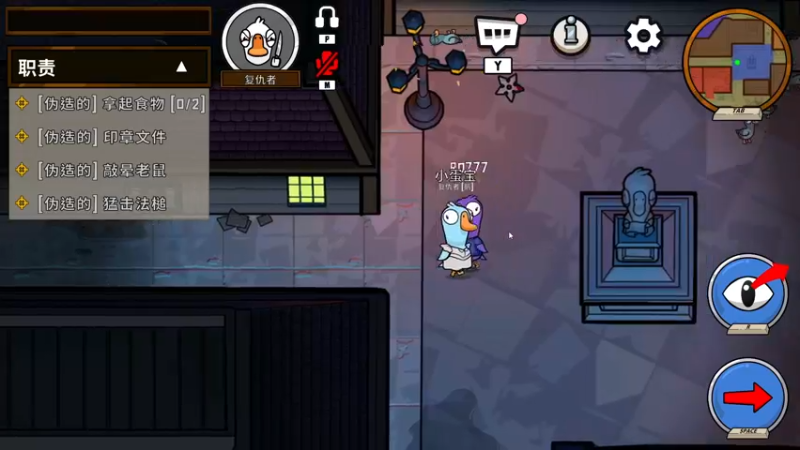Open the chat speech bubble
This screenshot has width=800, height=450.
point(497,36)
